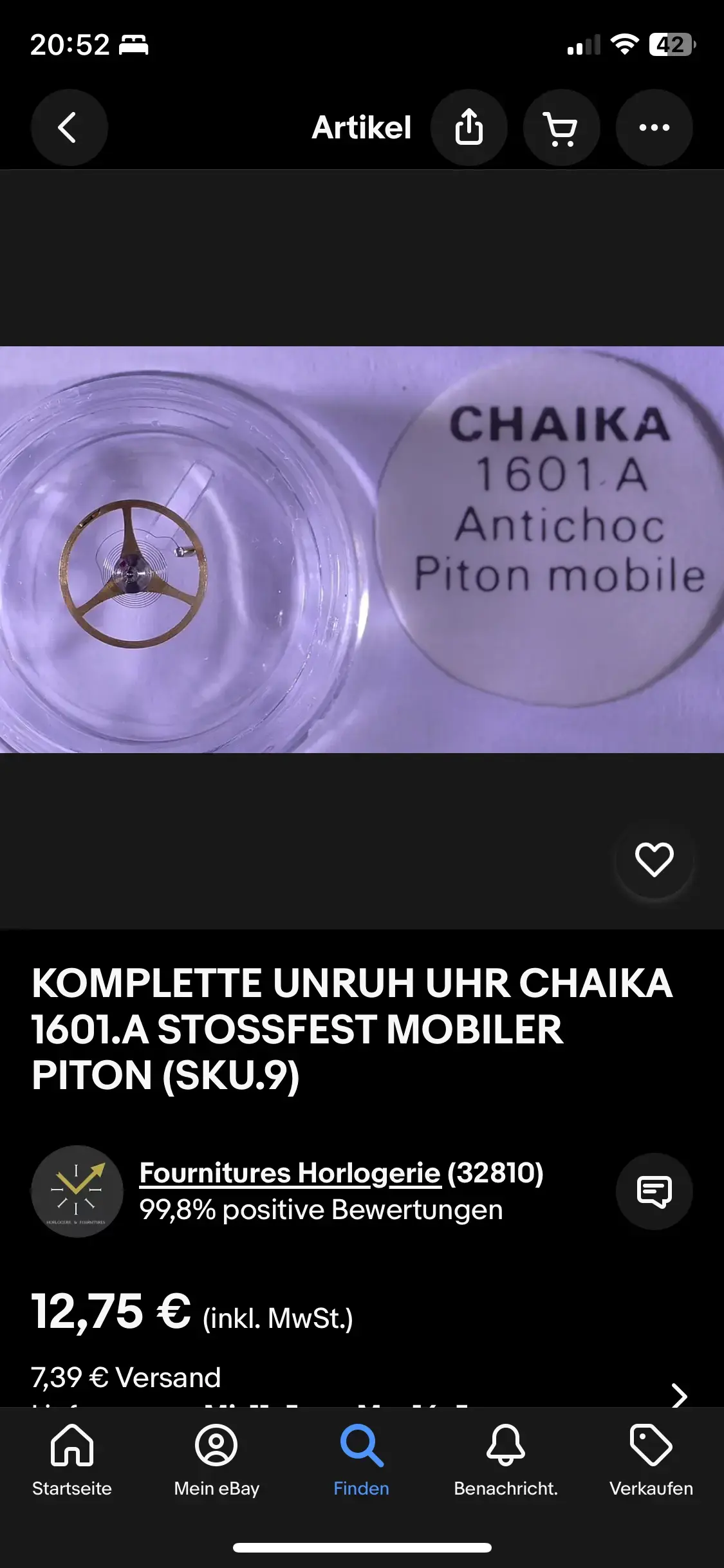The height and width of the screenshot is (1568, 724).
Task: Open the three-dot overflow menu
Action: [654, 127]
